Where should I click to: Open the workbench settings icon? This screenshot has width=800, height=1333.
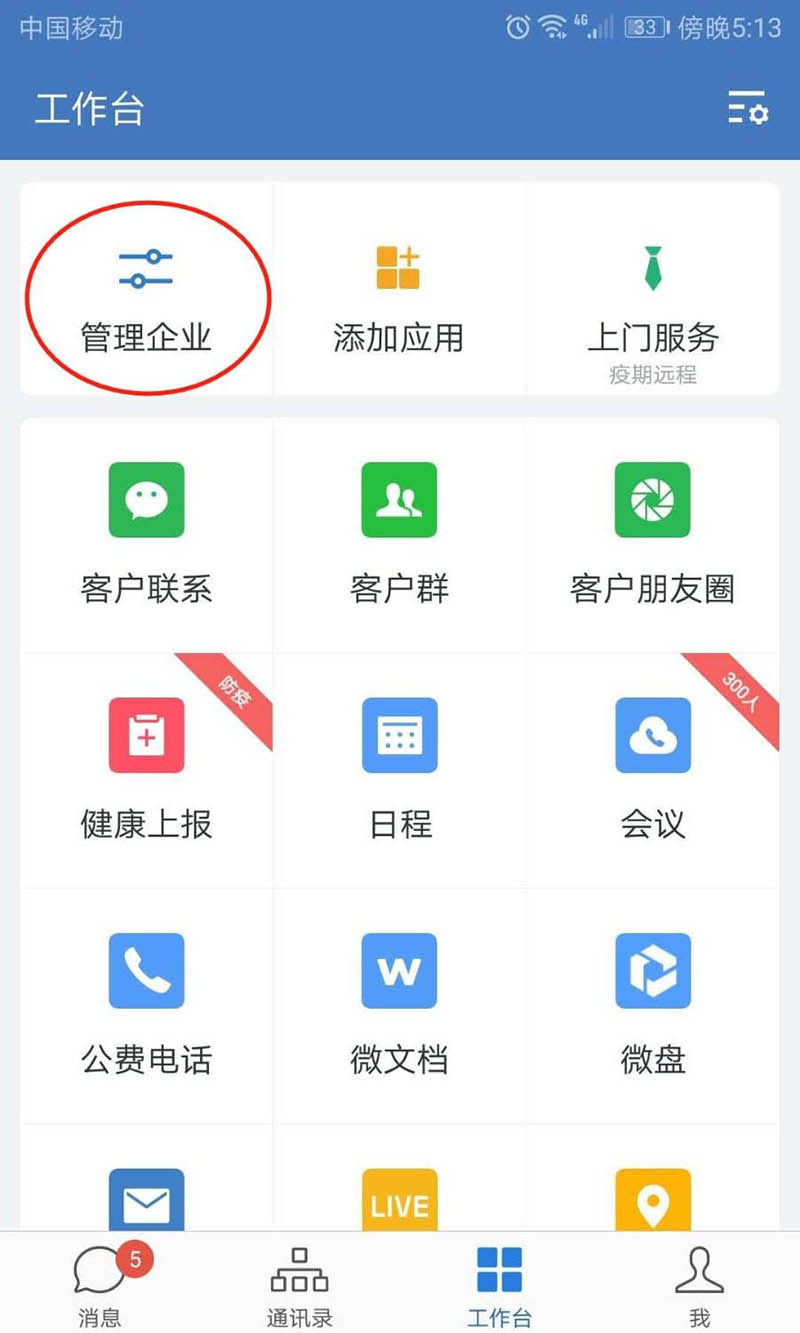pos(747,108)
